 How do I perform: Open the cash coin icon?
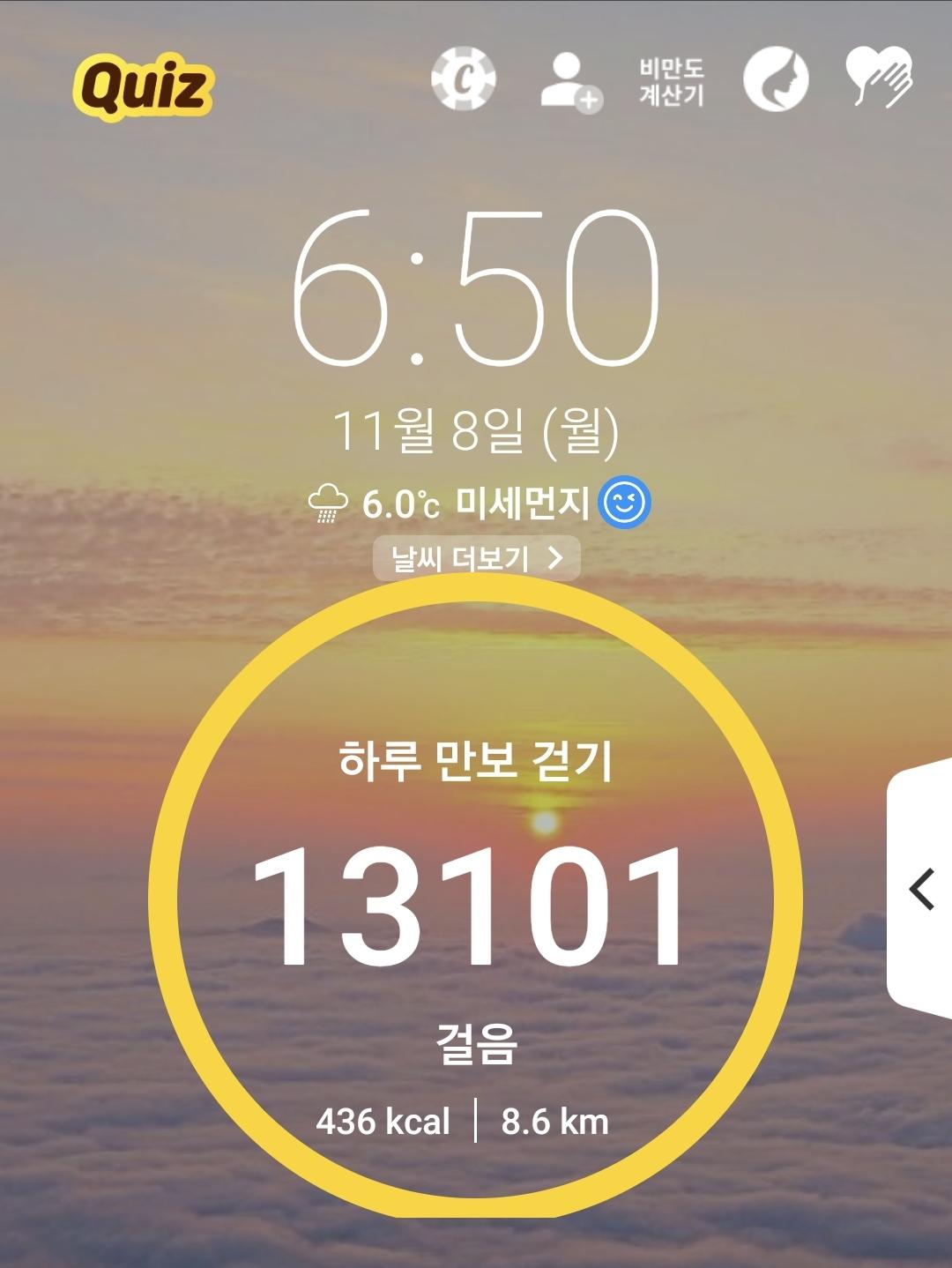click(x=463, y=79)
